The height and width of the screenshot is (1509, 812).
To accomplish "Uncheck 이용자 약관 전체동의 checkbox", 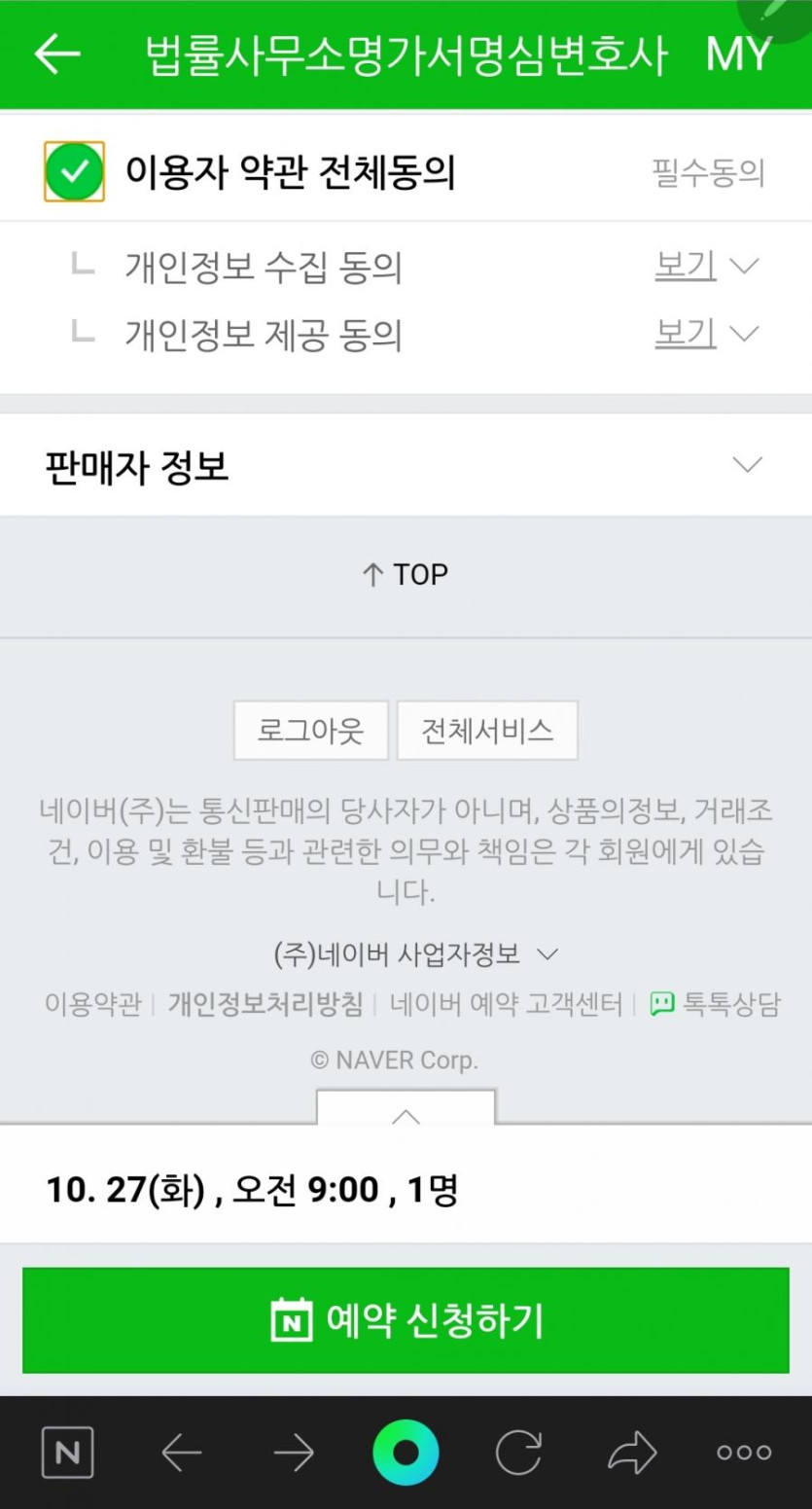I will tap(74, 172).
